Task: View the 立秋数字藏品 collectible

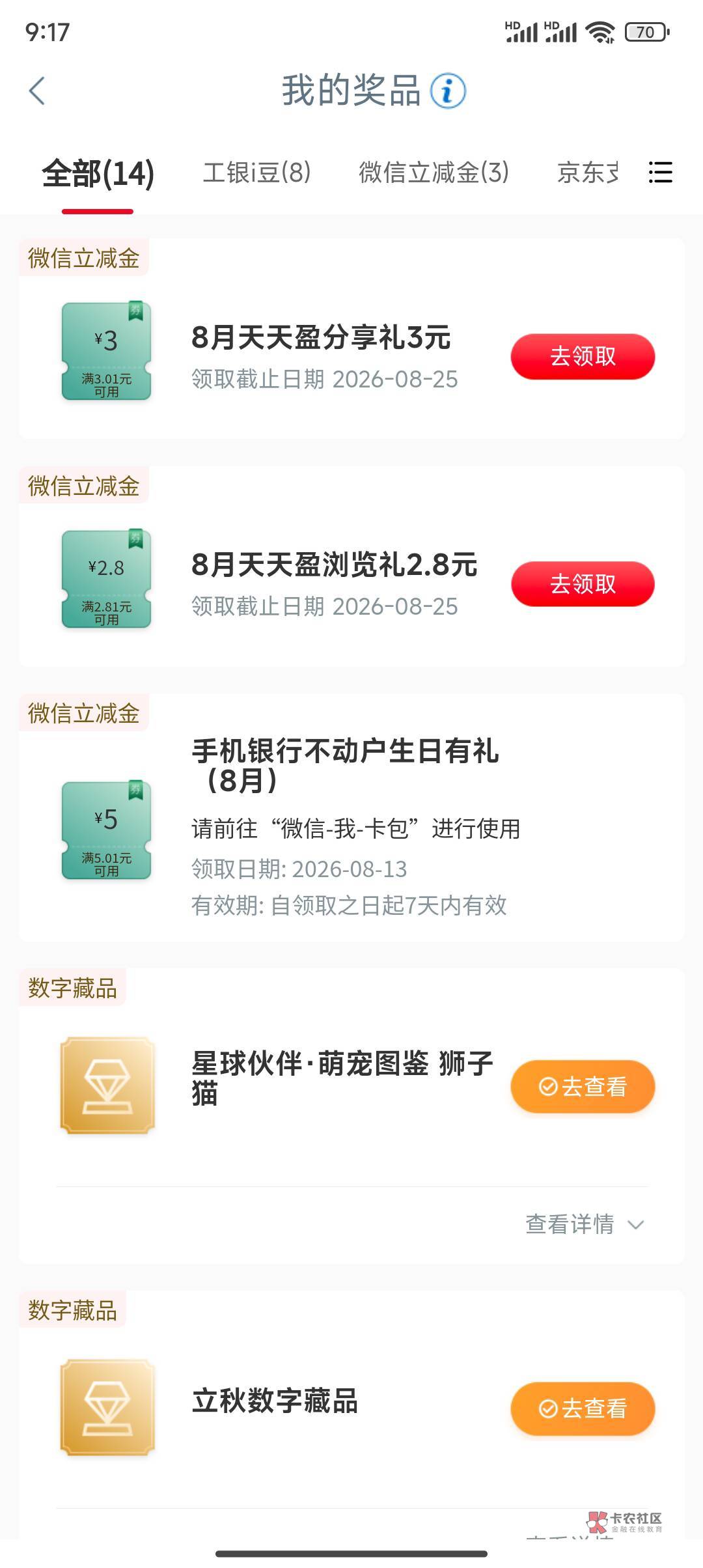Action: (x=583, y=1408)
